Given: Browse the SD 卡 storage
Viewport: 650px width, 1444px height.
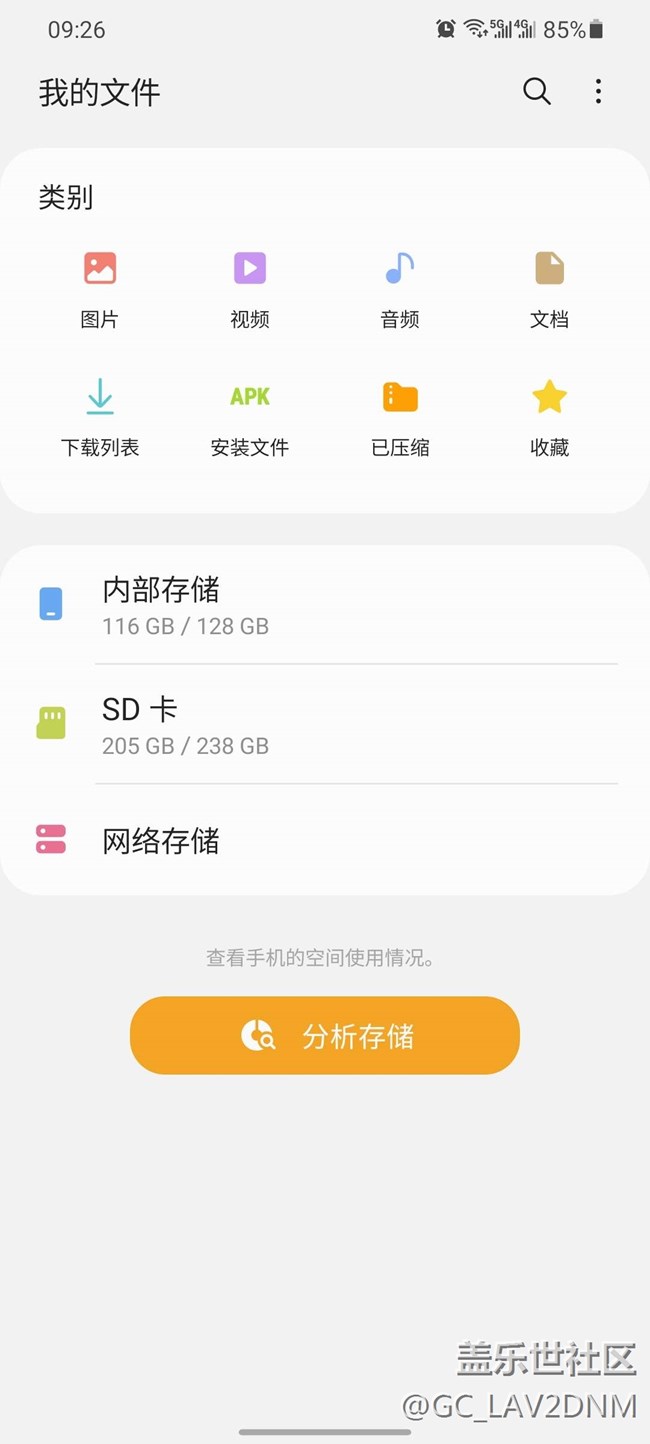Looking at the screenshot, I should click(x=325, y=724).
